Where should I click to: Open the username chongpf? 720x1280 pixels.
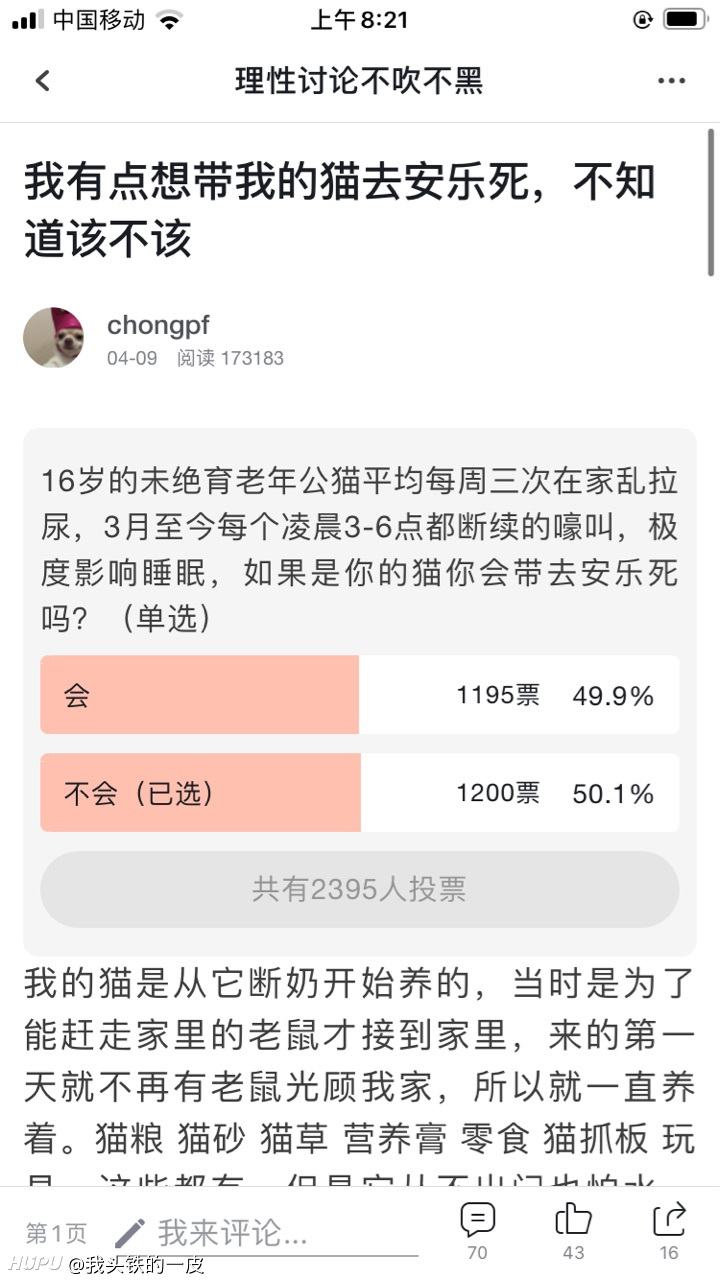(158, 325)
